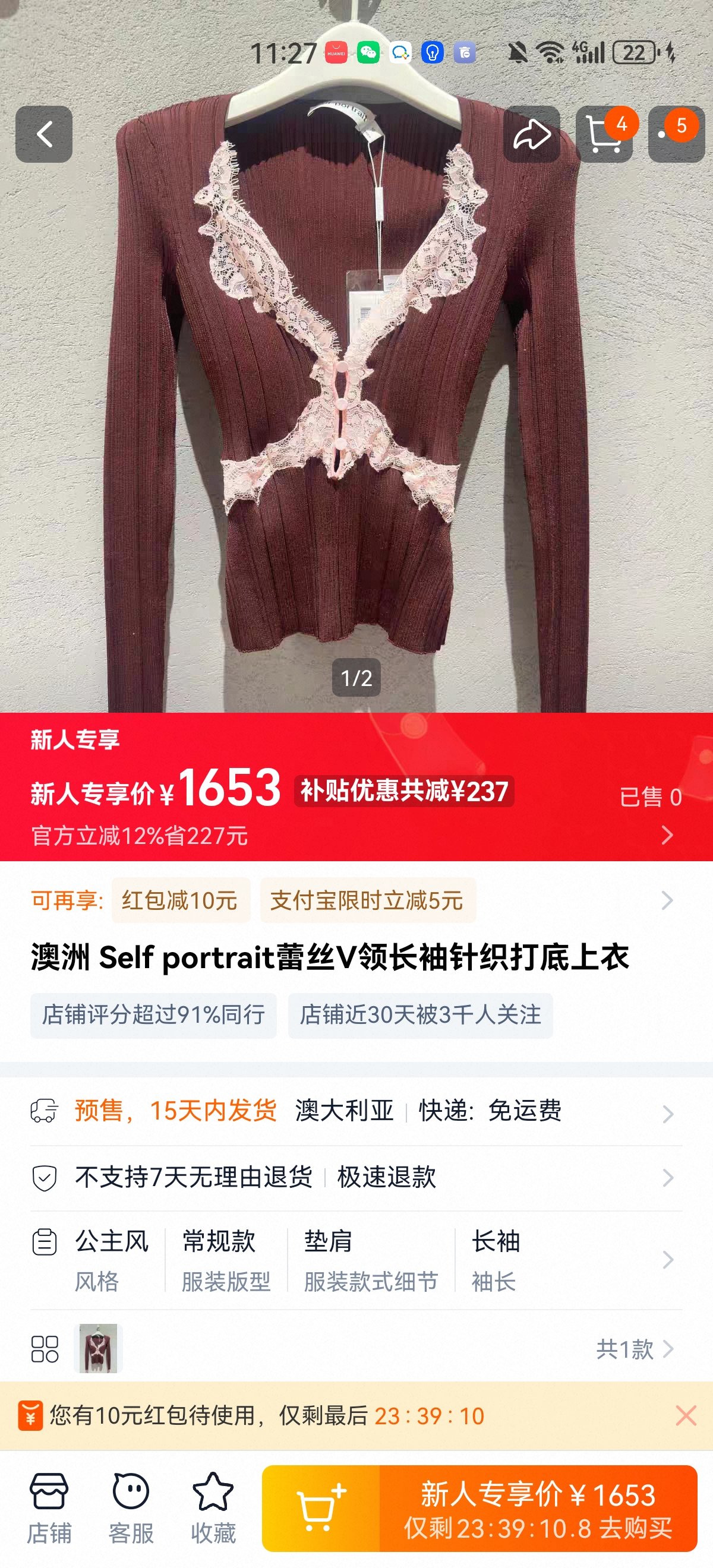View the 新人专享 price discount details
713x1568 pixels.
667,834
